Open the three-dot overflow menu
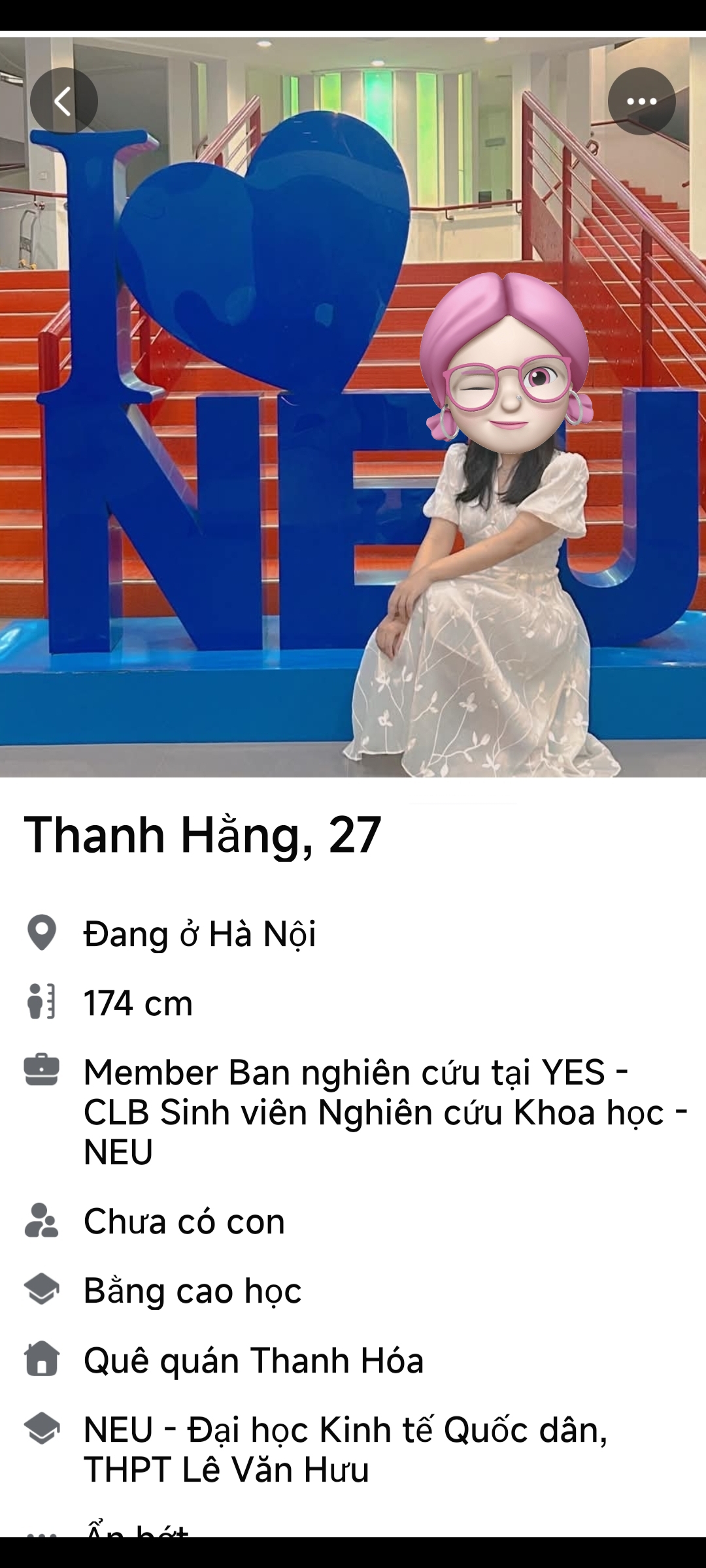 tap(641, 101)
